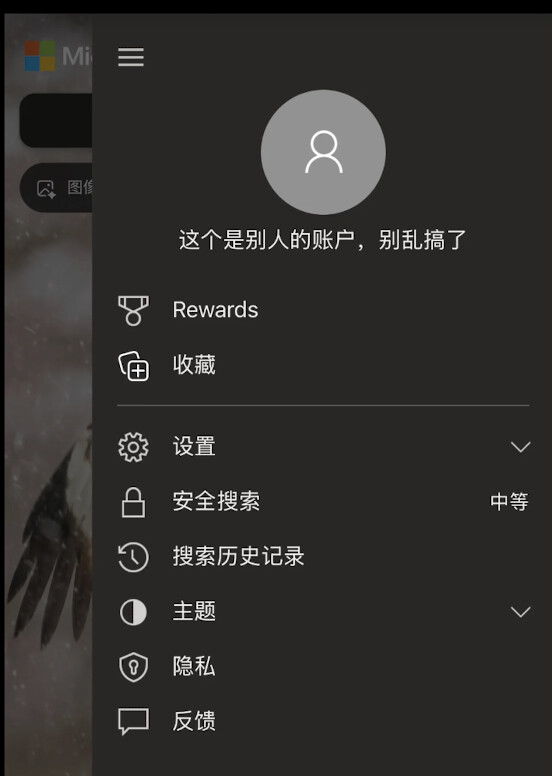The width and height of the screenshot is (552, 776).
Task: Open Rewards
Action: [x=323, y=310]
